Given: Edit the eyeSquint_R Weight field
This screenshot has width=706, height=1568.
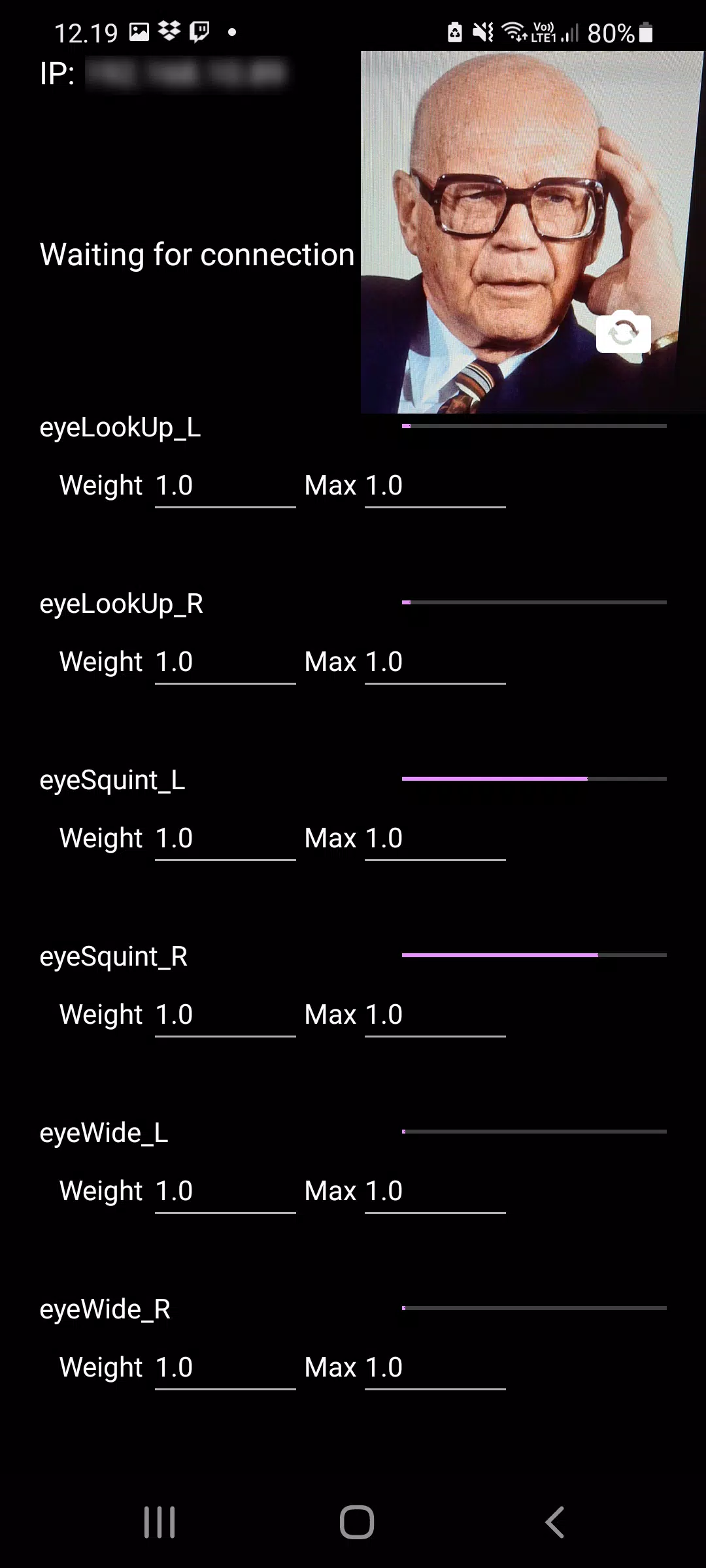Looking at the screenshot, I should (x=226, y=1016).
